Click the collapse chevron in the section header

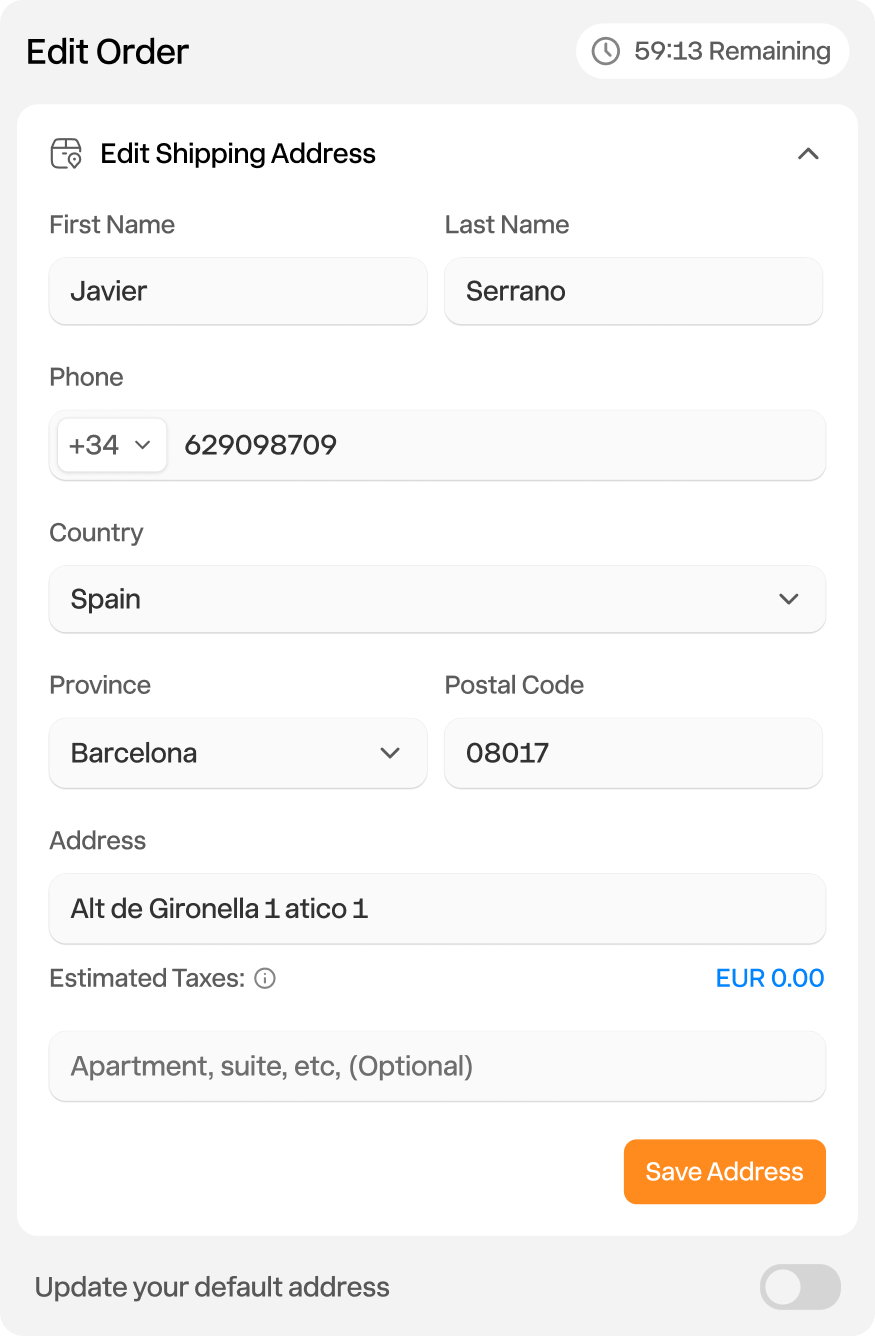click(x=810, y=154)
